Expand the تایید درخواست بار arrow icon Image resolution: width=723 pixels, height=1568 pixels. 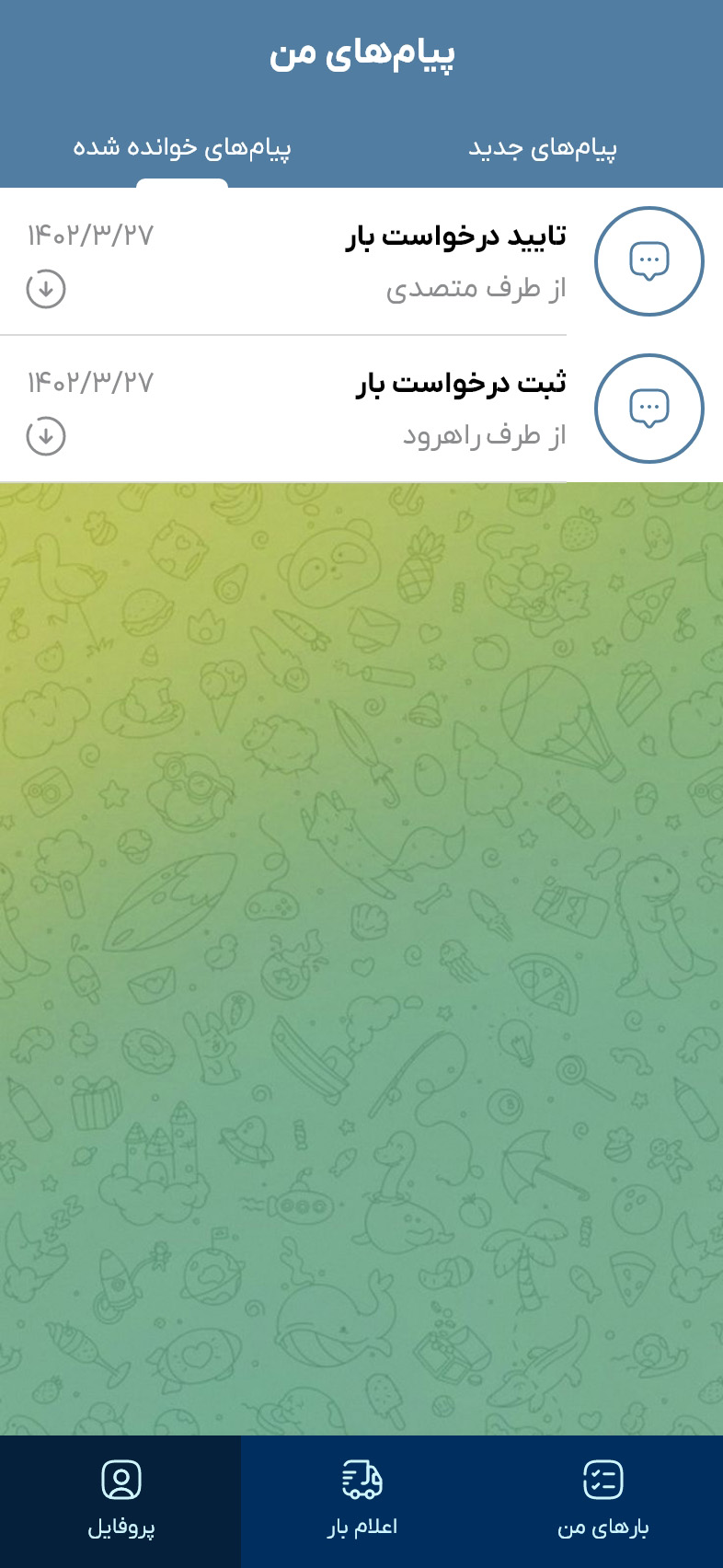click(x=46, y=289)
